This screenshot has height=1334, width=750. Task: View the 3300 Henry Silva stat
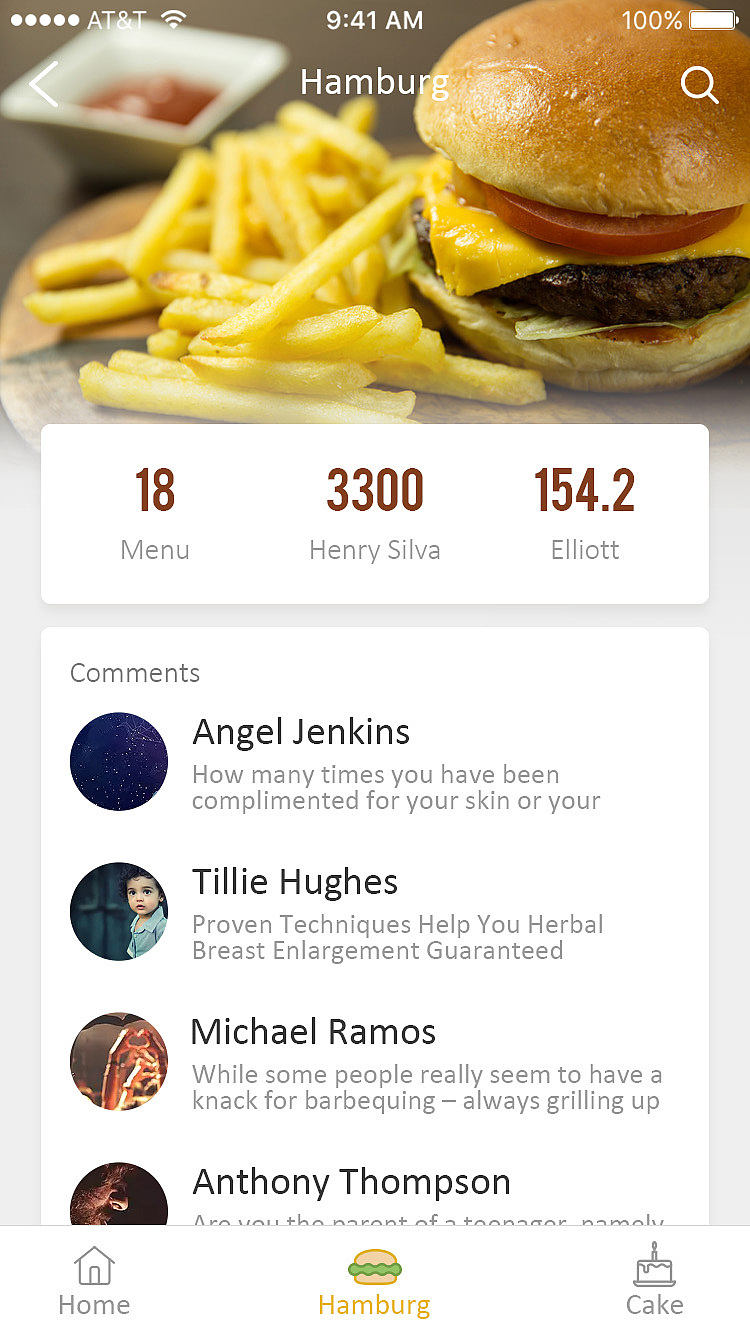coord(375,514)
